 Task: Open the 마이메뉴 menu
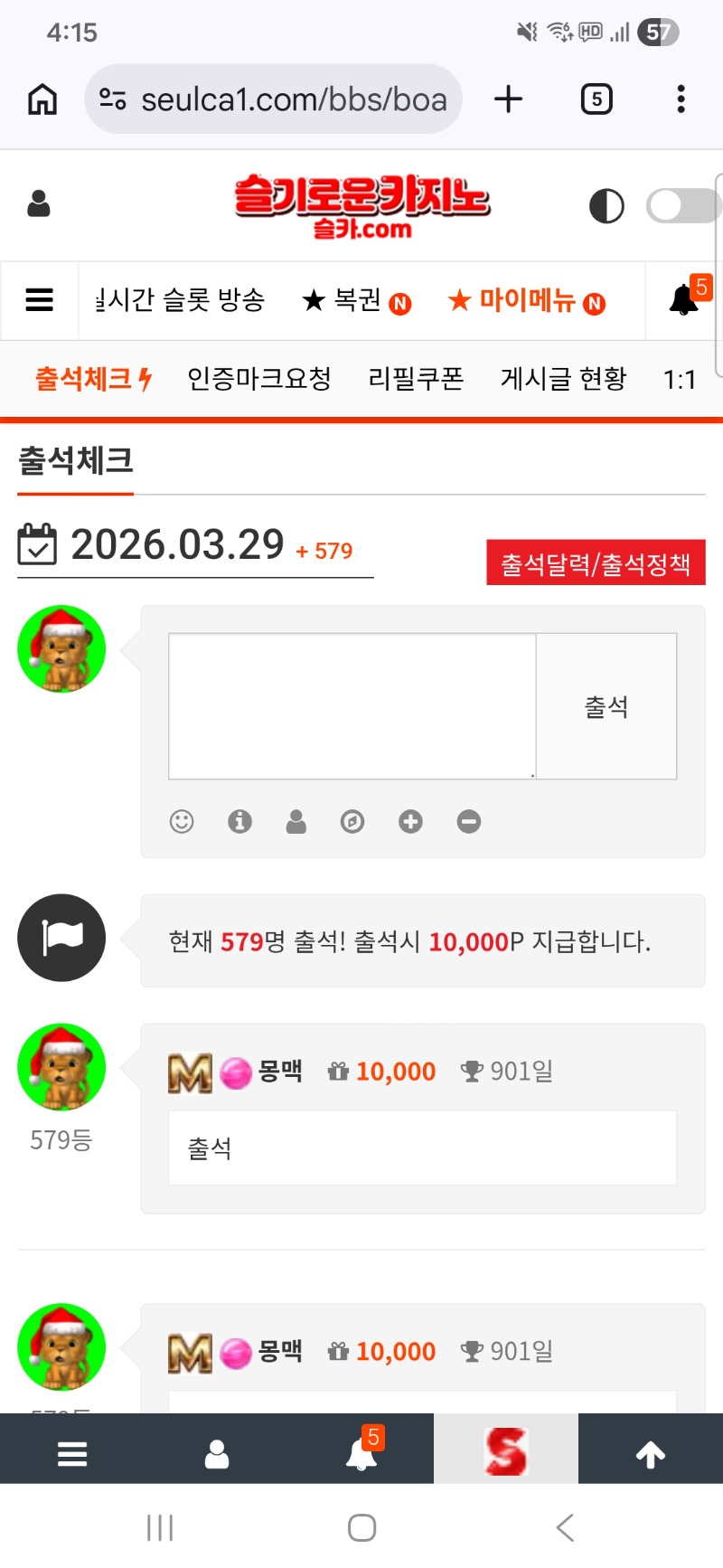(x=526, y=300)
